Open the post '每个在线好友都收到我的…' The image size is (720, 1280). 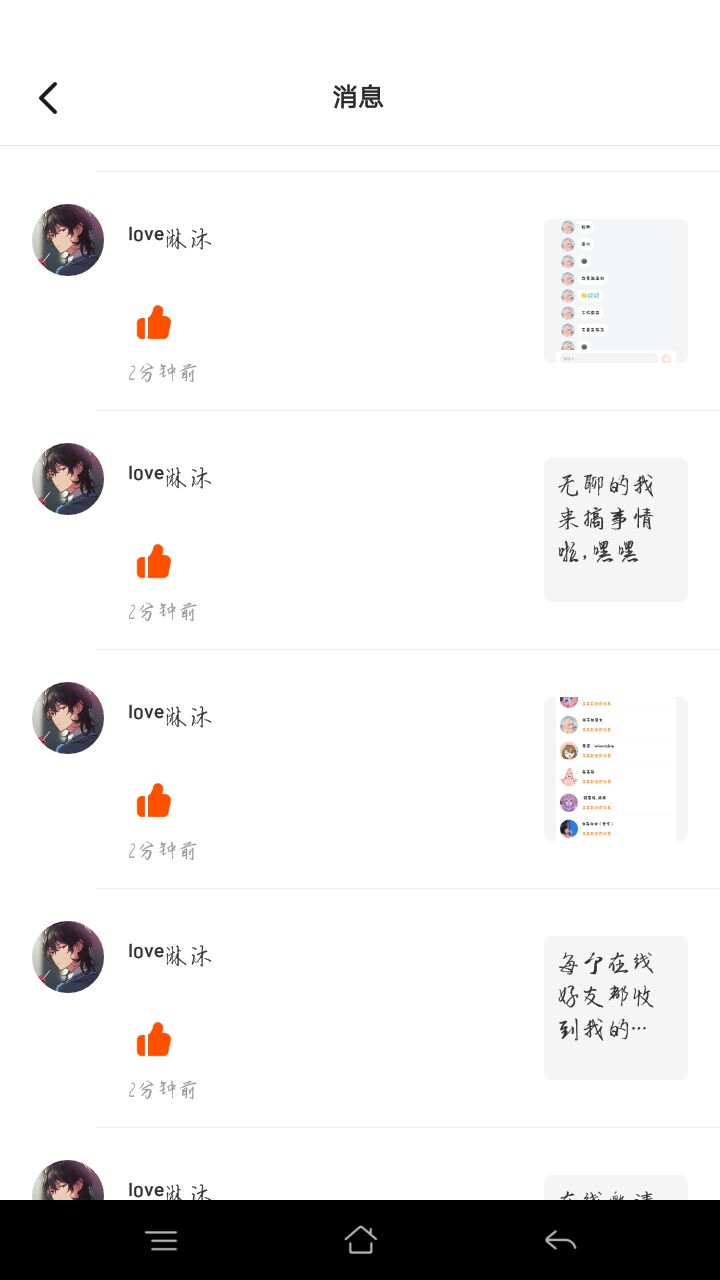point(615,1008)
